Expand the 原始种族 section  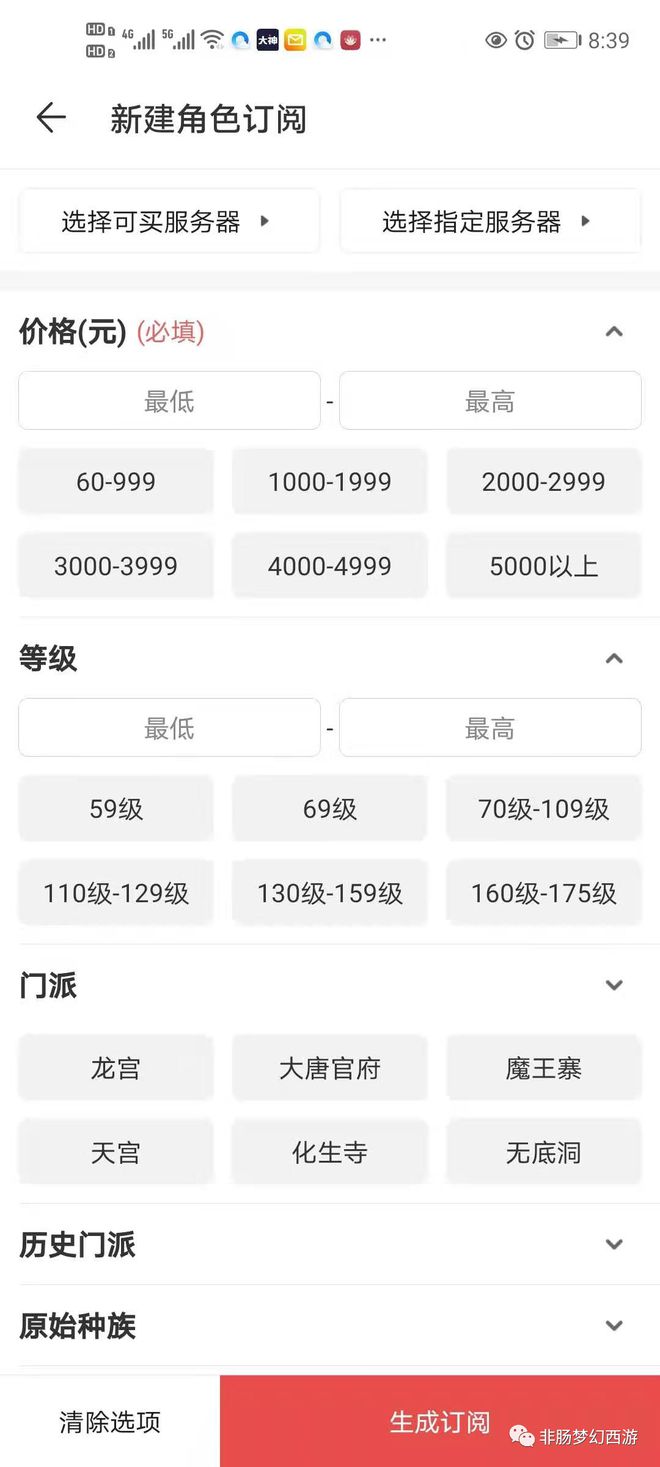pyautogui.click(x=330, y=1326)
